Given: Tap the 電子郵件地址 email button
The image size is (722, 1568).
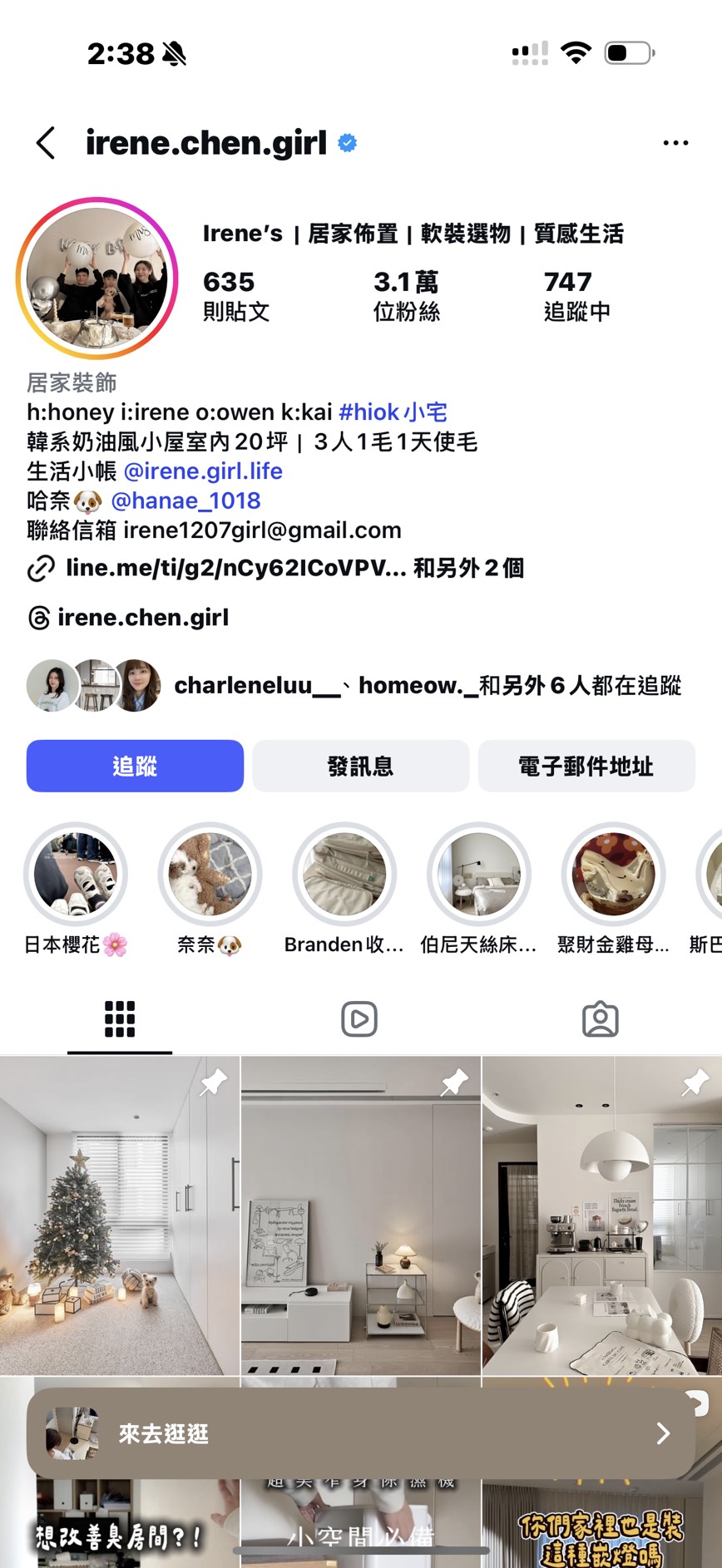Looking at the screenshot, I should 586,766.
